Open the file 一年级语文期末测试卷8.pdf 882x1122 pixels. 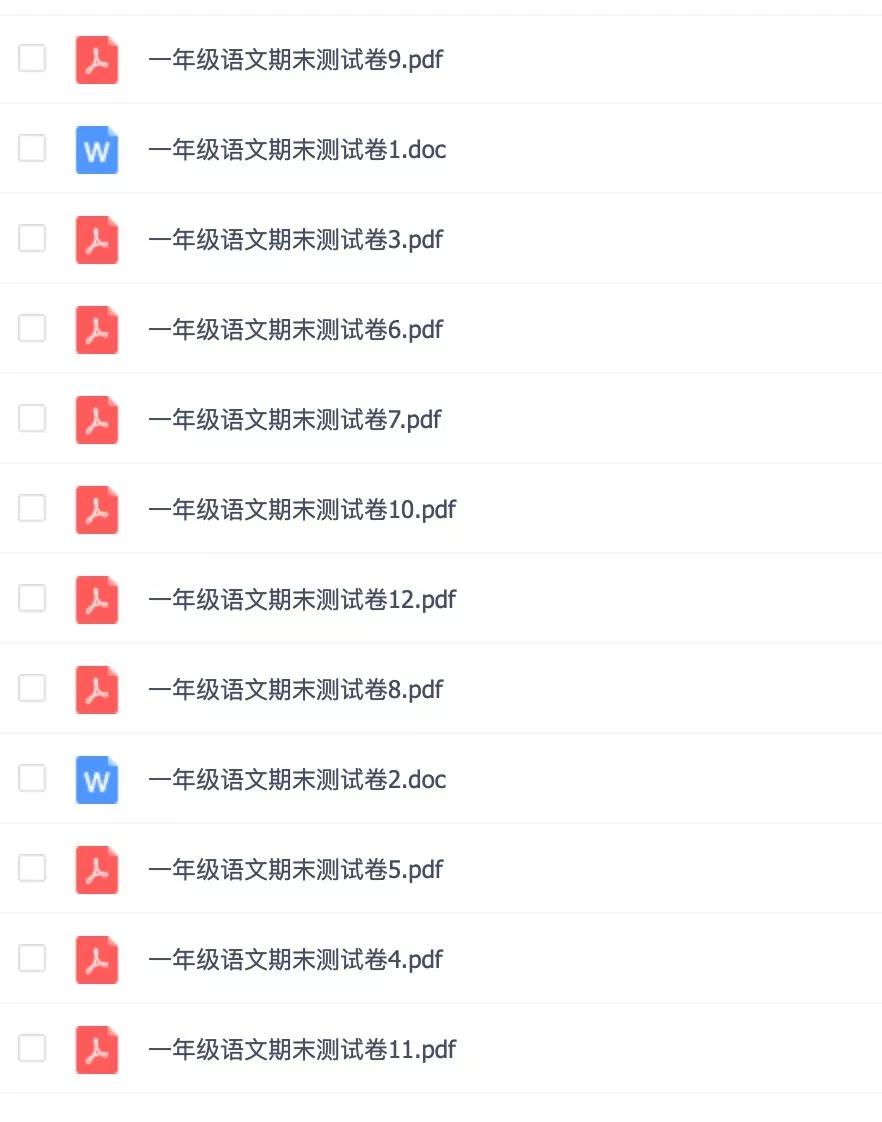295,689
